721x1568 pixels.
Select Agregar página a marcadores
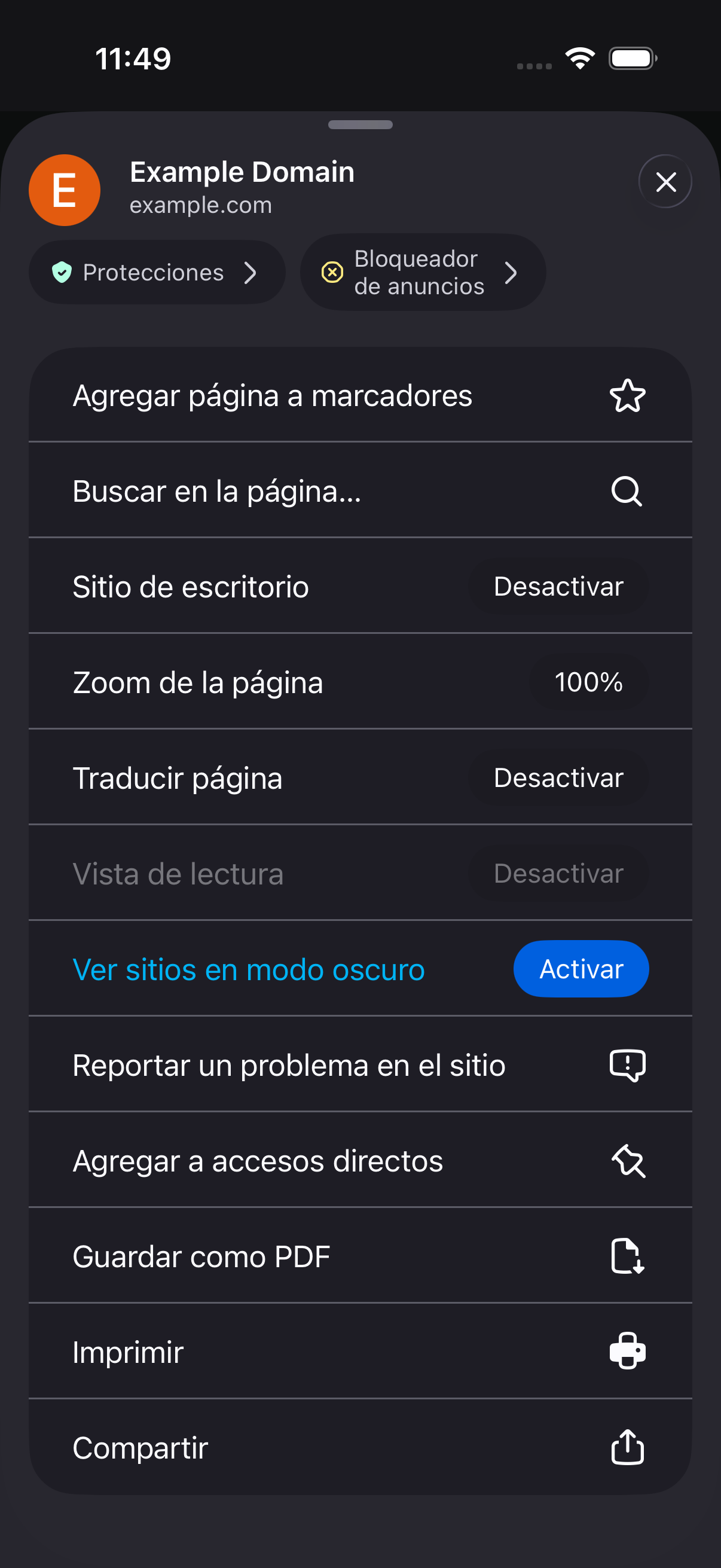click(x=360, y=395)
